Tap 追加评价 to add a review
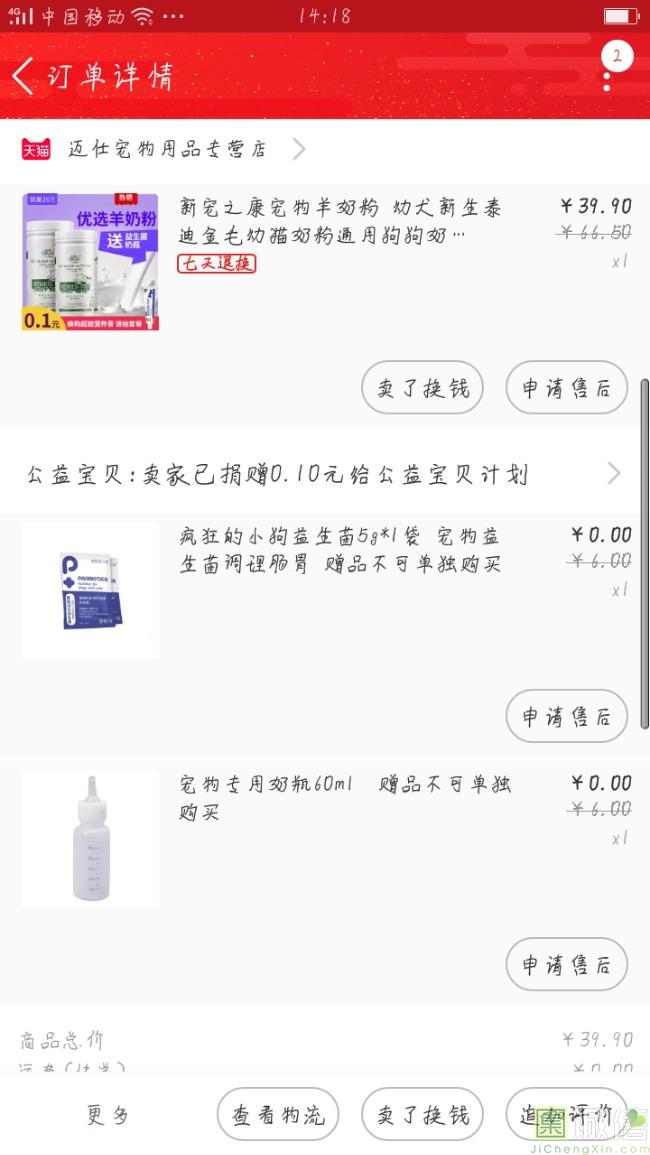 click(x=566, y=1114)
